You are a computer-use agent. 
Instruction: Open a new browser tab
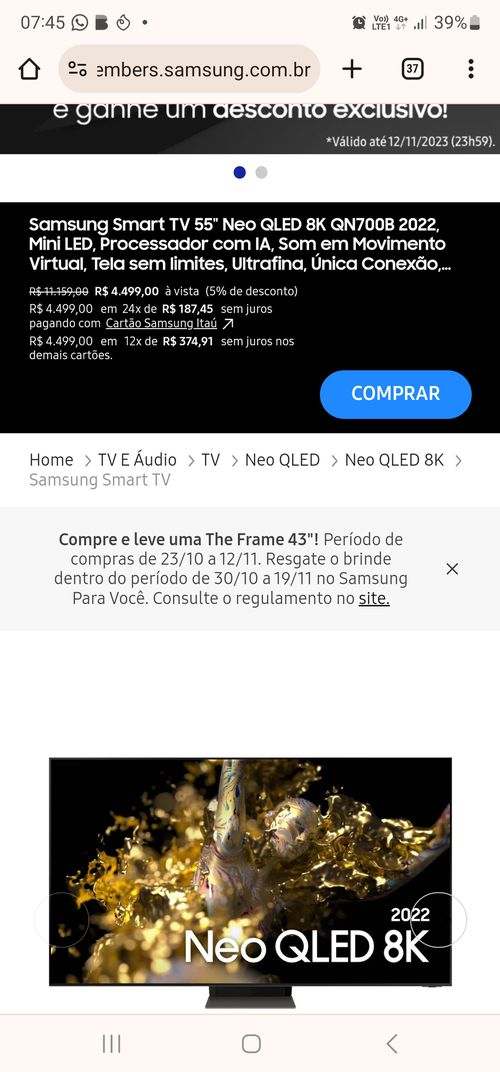[x=352, y=69]
